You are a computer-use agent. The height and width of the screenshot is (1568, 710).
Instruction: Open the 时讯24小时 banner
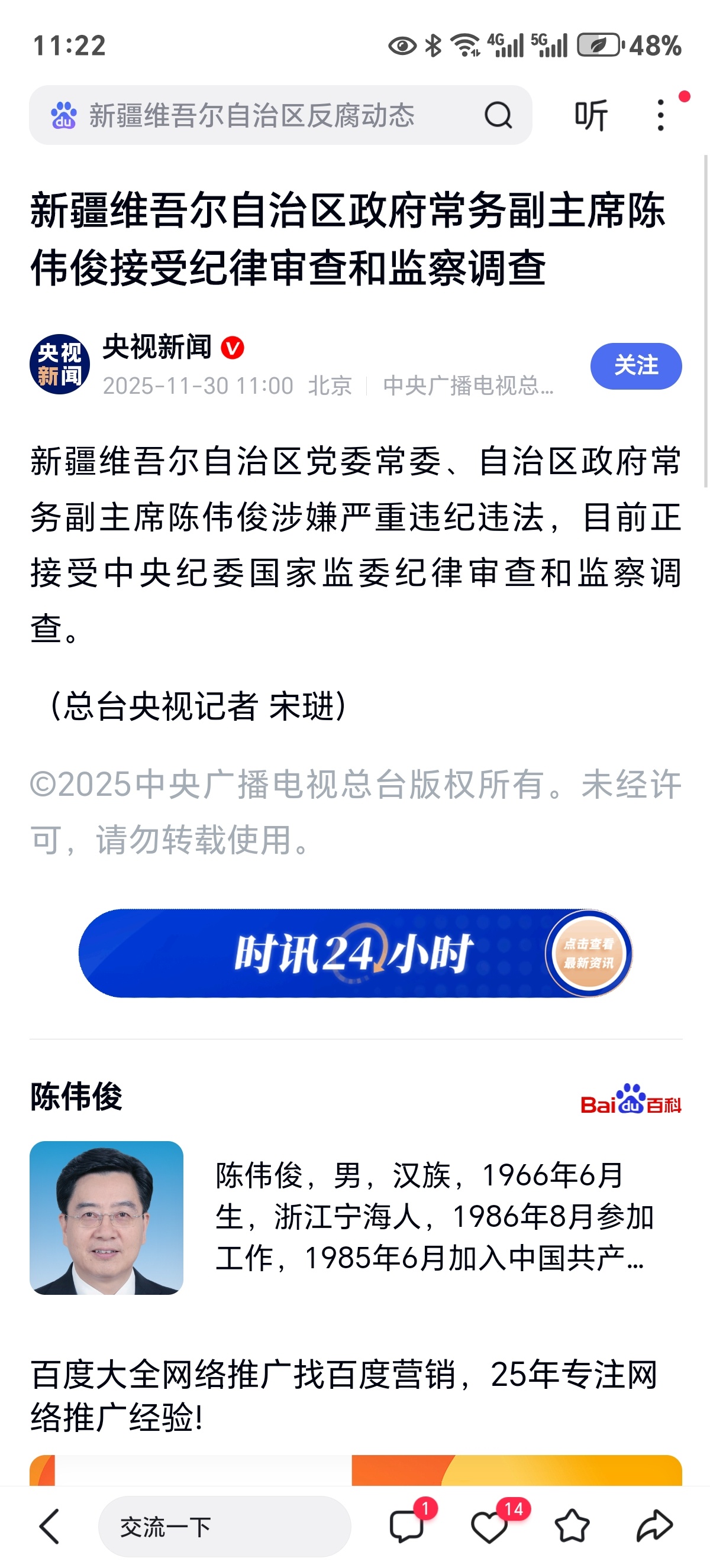[355, 953]
